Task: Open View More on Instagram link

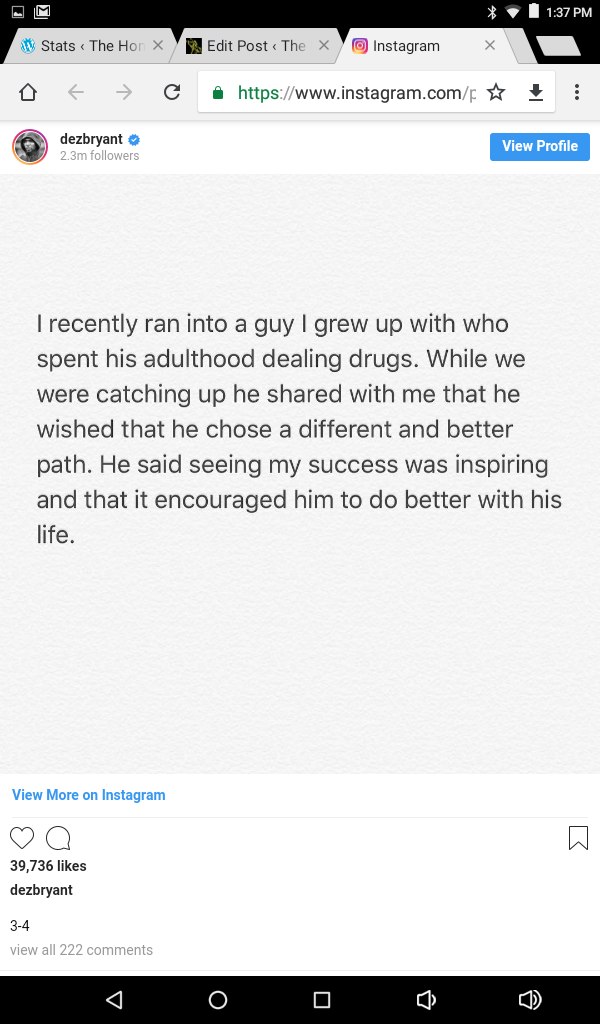Action: (x=88, y=795)
